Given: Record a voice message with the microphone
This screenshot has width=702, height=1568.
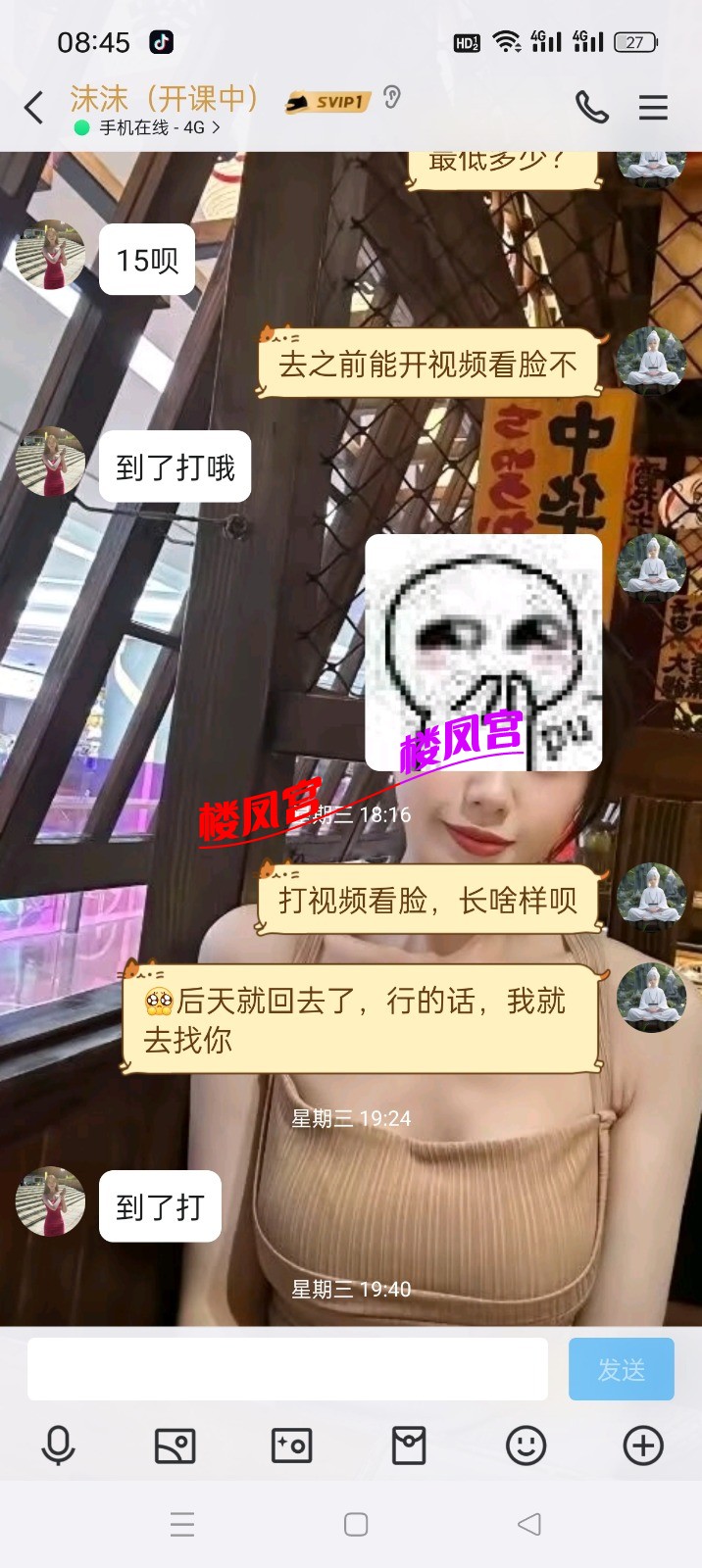Looking at the screenshot, I should (58, 1445).
